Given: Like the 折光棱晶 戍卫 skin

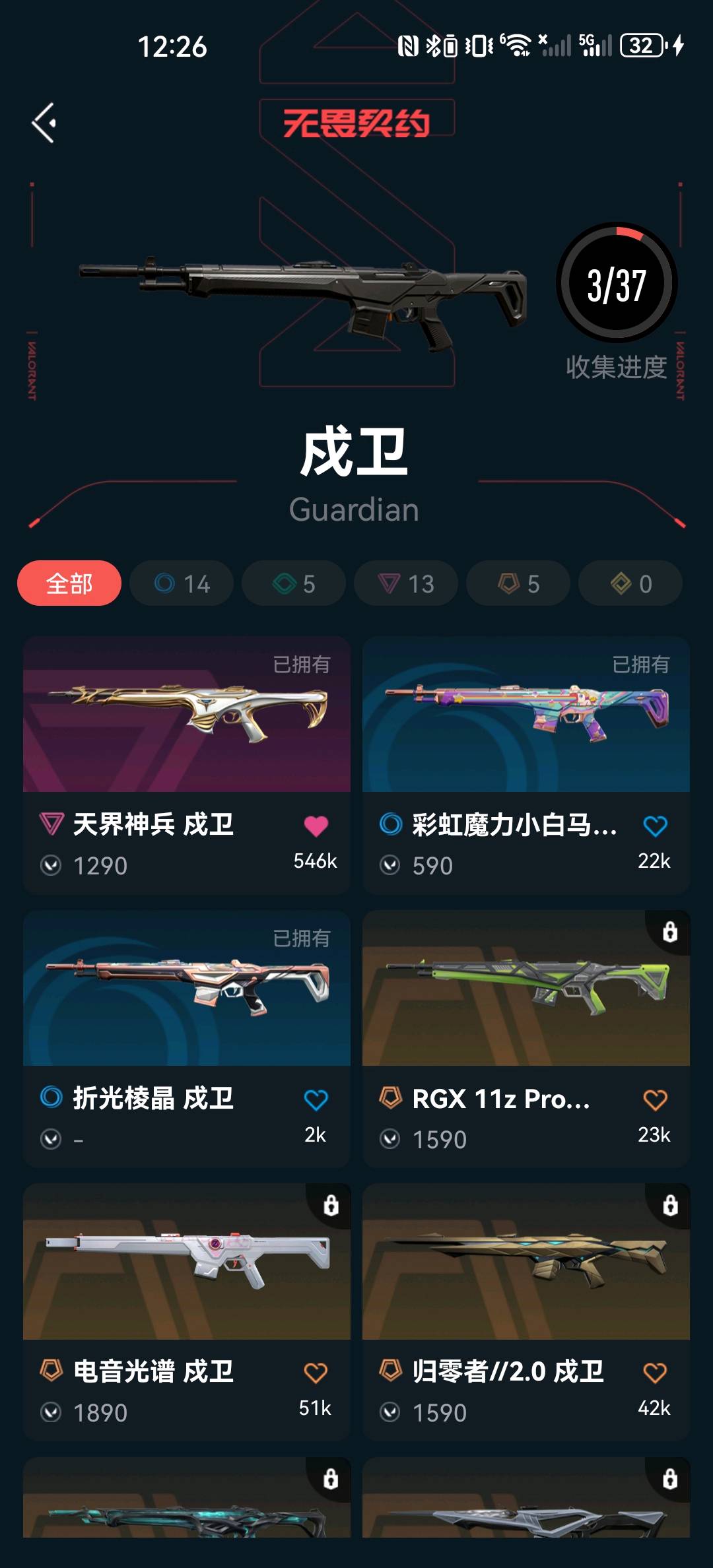Looking at the screenshot, I should (316, 1099).
